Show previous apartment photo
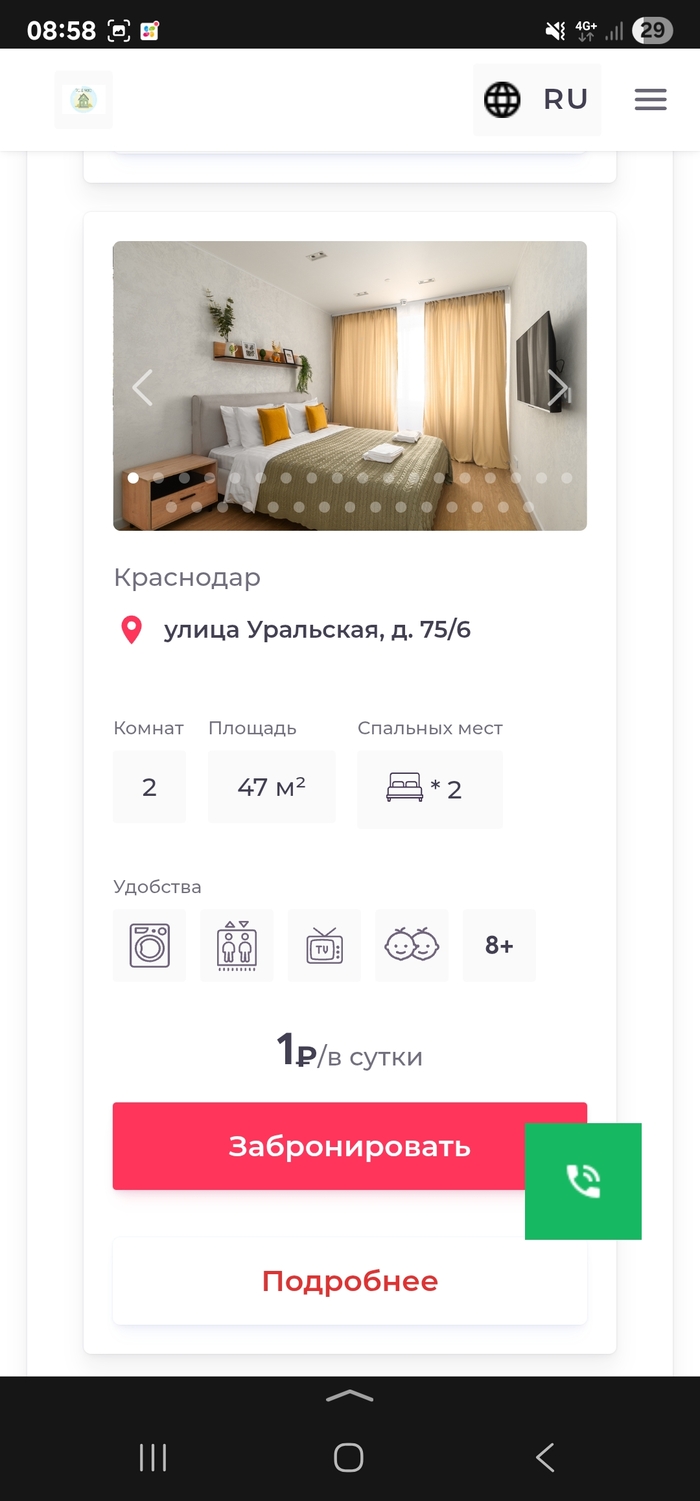Screen dimensions: 700x1501 (x=143, y=387)
